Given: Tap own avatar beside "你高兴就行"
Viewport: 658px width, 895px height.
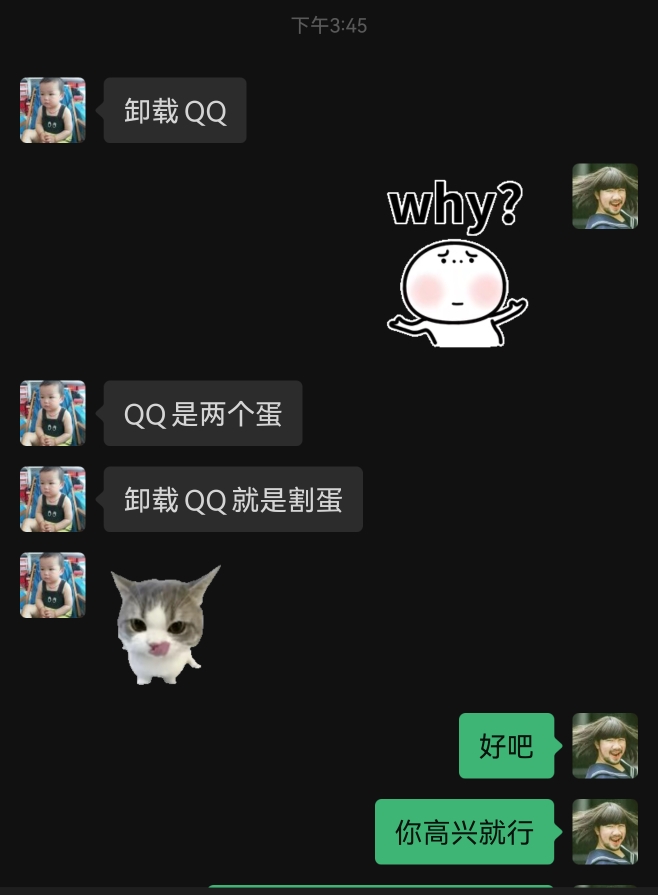Looking at the screenshot, I should 604,831.
